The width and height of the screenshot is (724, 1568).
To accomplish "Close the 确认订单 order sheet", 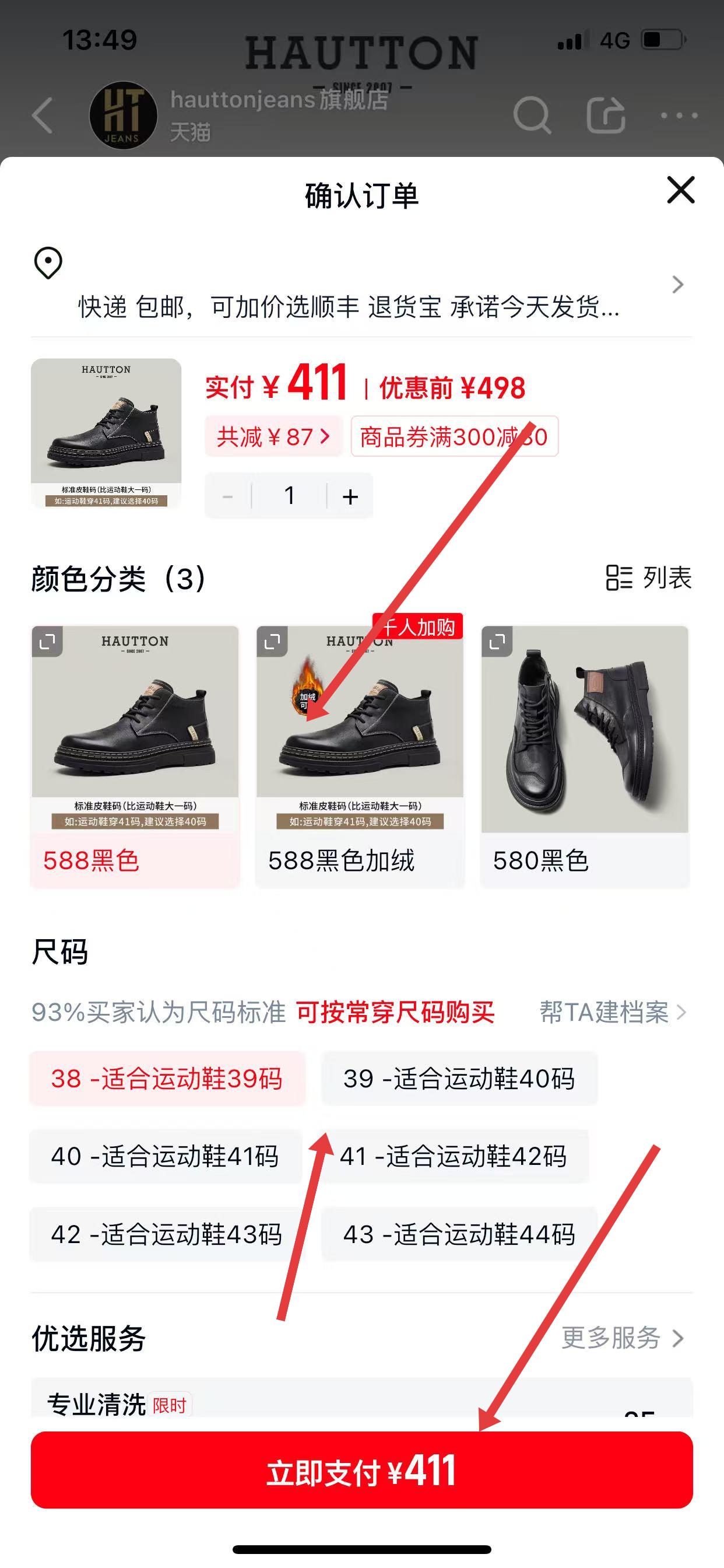I will (x=680, y=190).
